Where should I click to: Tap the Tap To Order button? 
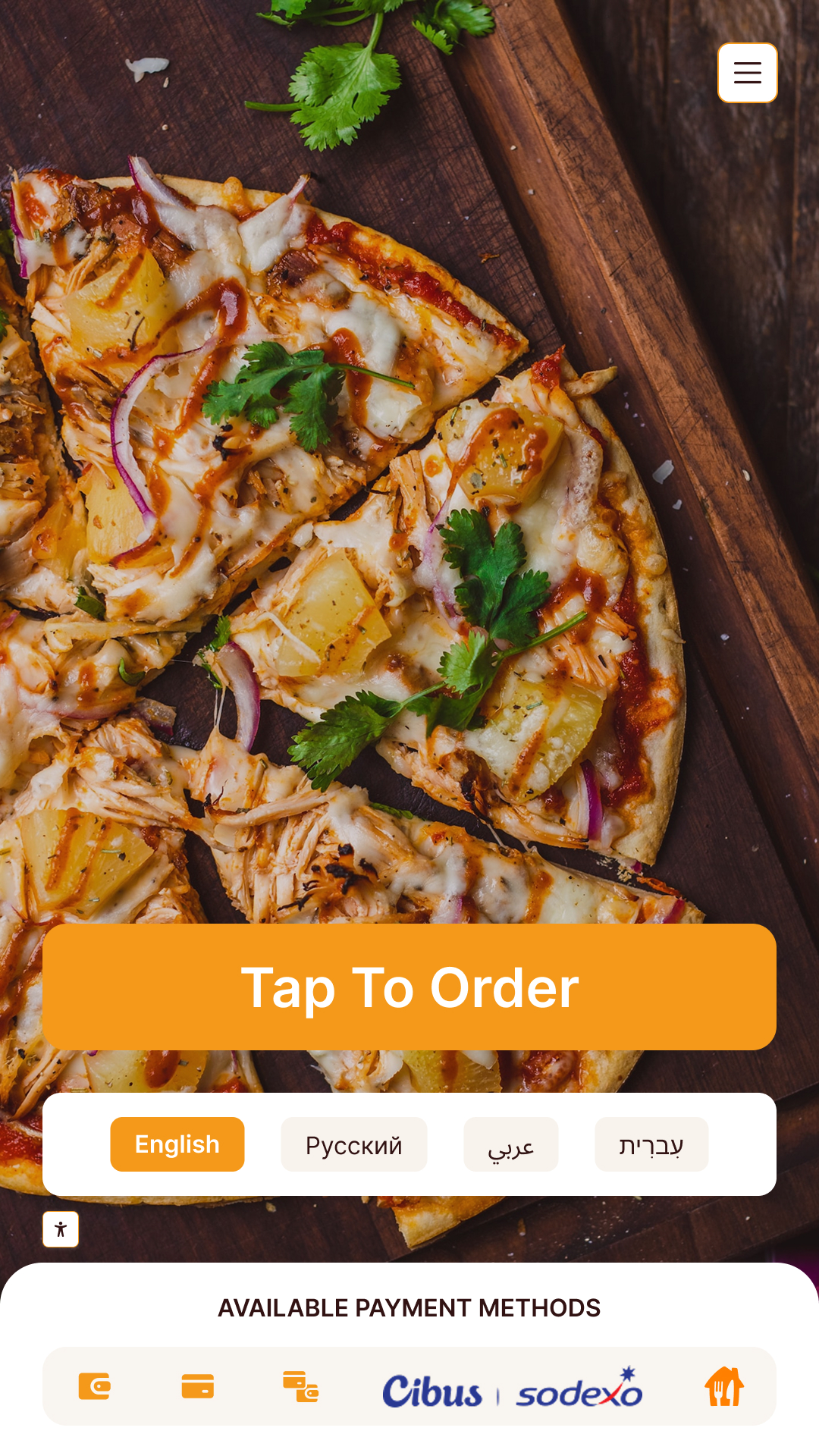point(409,987)
